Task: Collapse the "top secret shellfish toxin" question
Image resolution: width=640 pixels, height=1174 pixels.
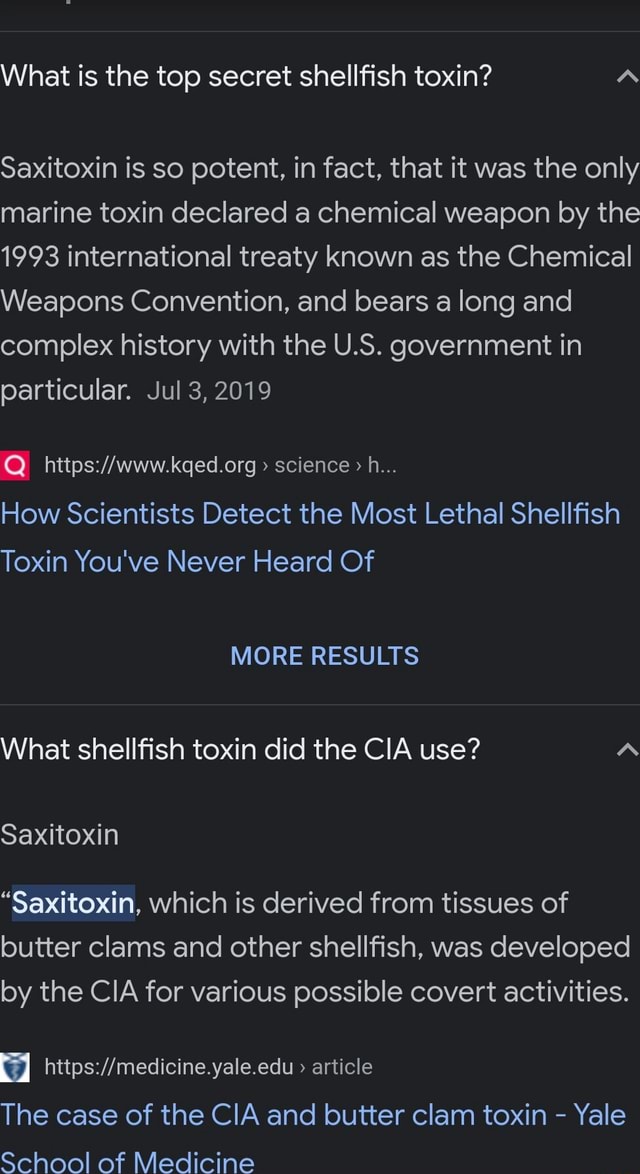Action: coord(626,78)
